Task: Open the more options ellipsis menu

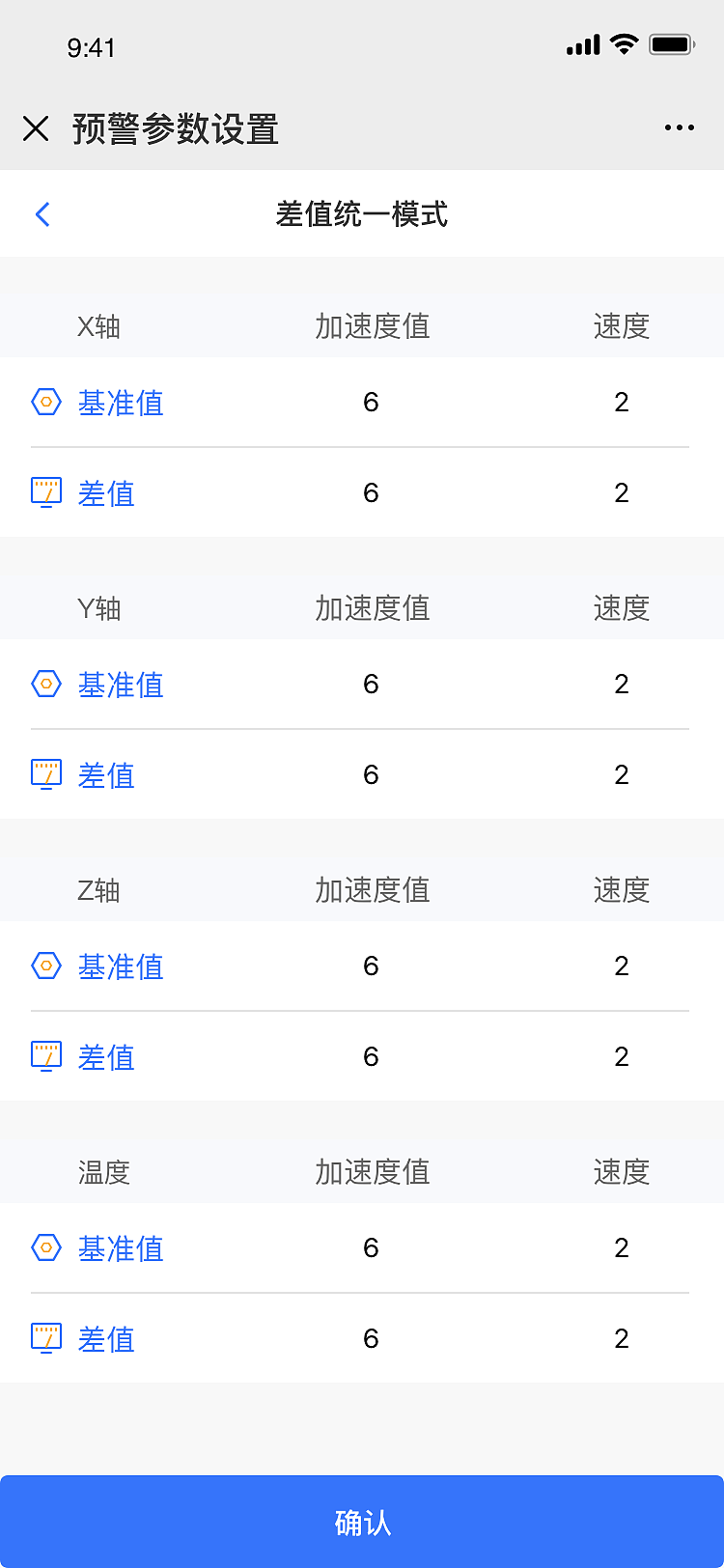Action: 680,126
